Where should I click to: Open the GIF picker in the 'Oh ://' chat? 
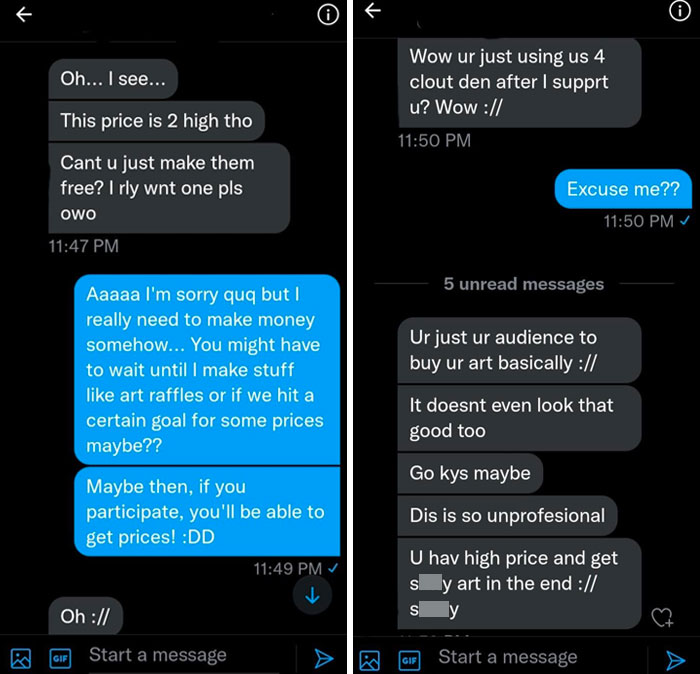60,658
